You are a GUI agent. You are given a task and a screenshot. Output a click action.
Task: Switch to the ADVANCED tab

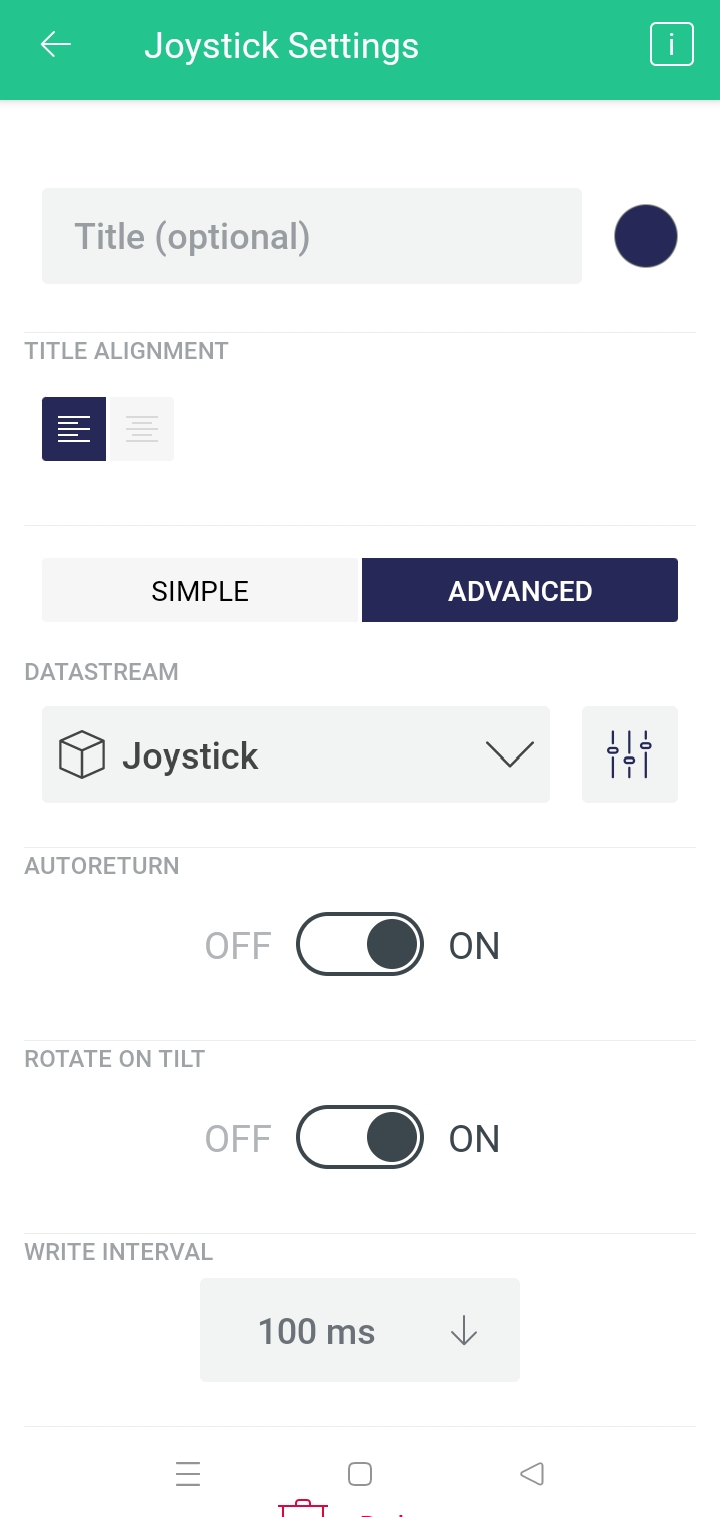[x=520, y=590]
